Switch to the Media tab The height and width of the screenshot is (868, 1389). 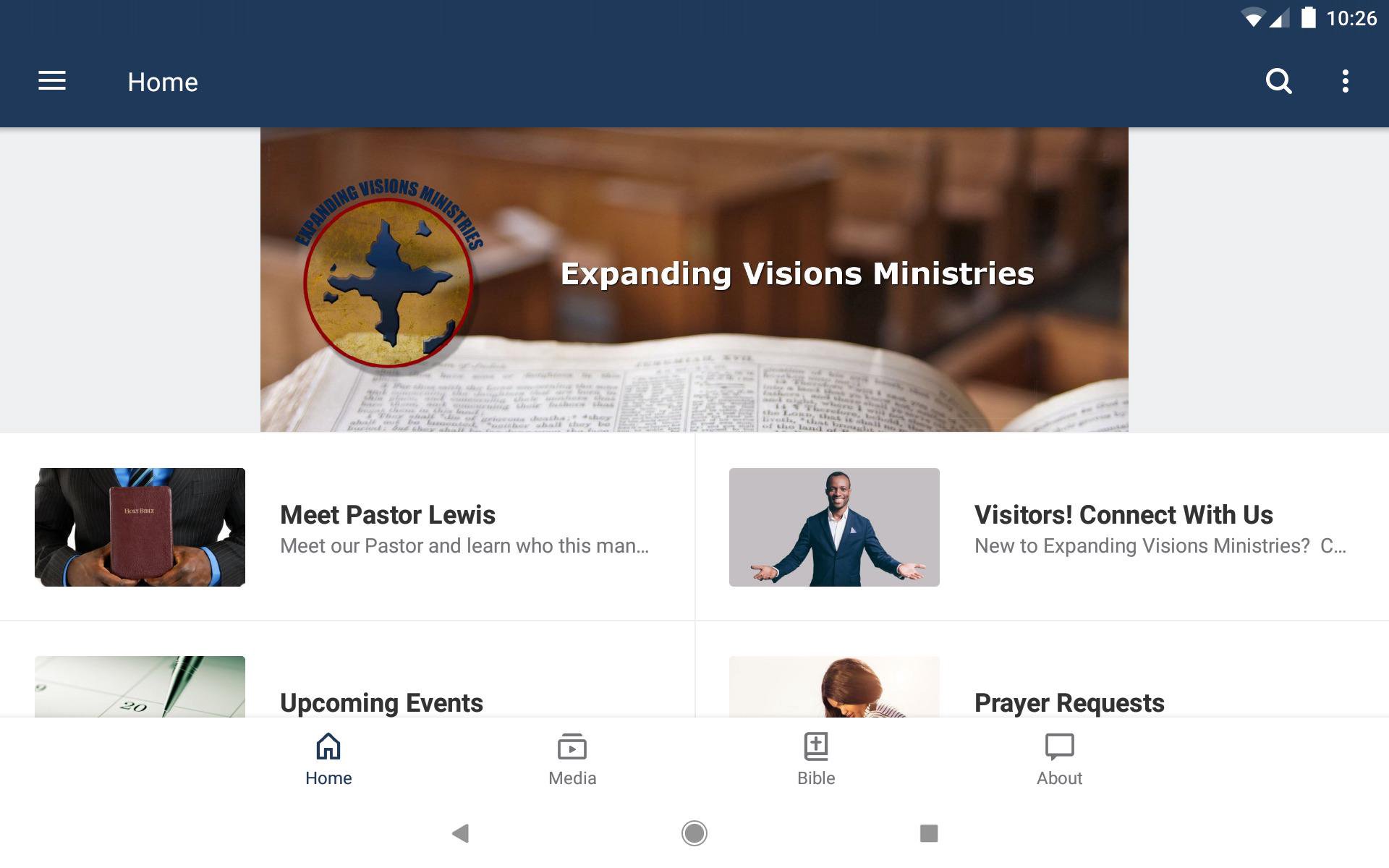click(x=572, y=759)
